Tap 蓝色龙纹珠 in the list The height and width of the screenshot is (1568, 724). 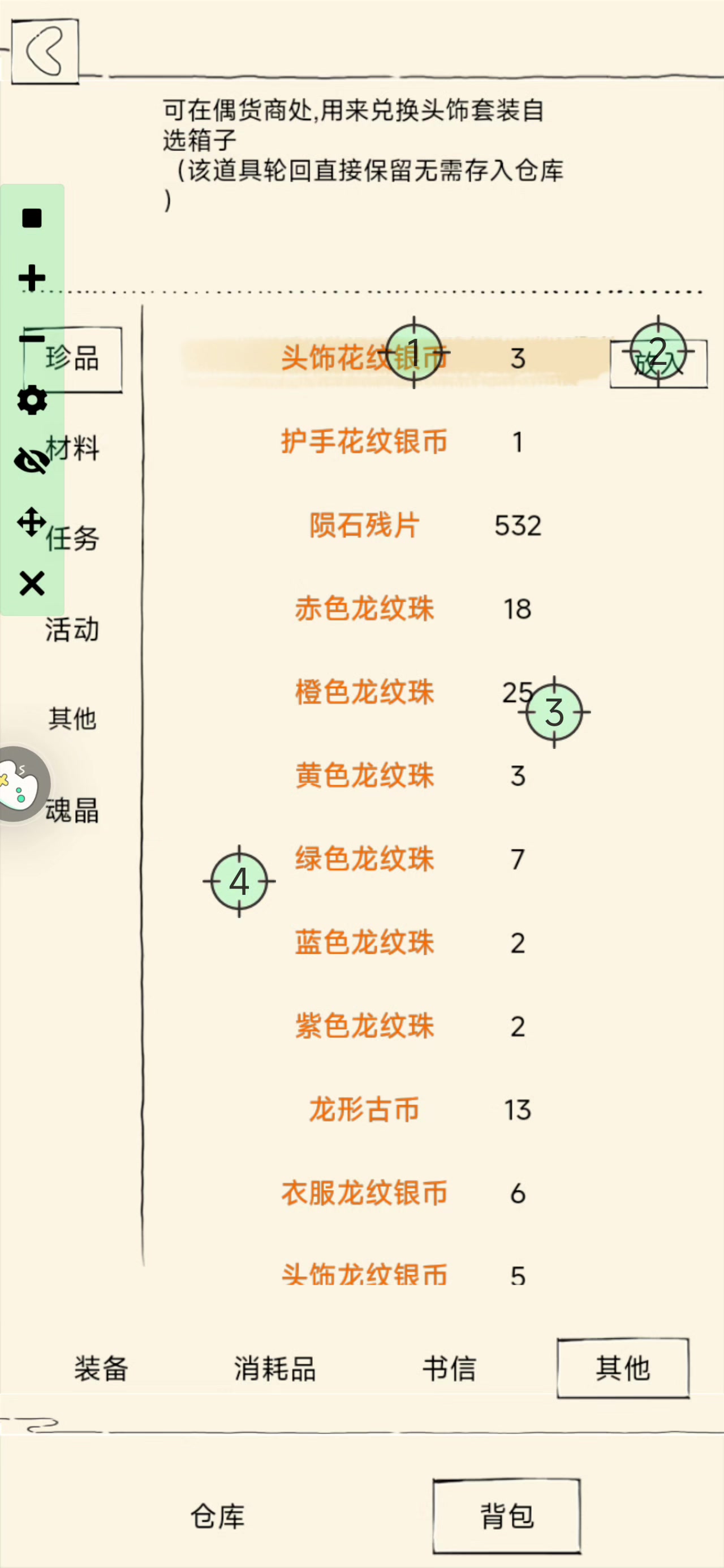pyautogui.click(x=364, y=942)
